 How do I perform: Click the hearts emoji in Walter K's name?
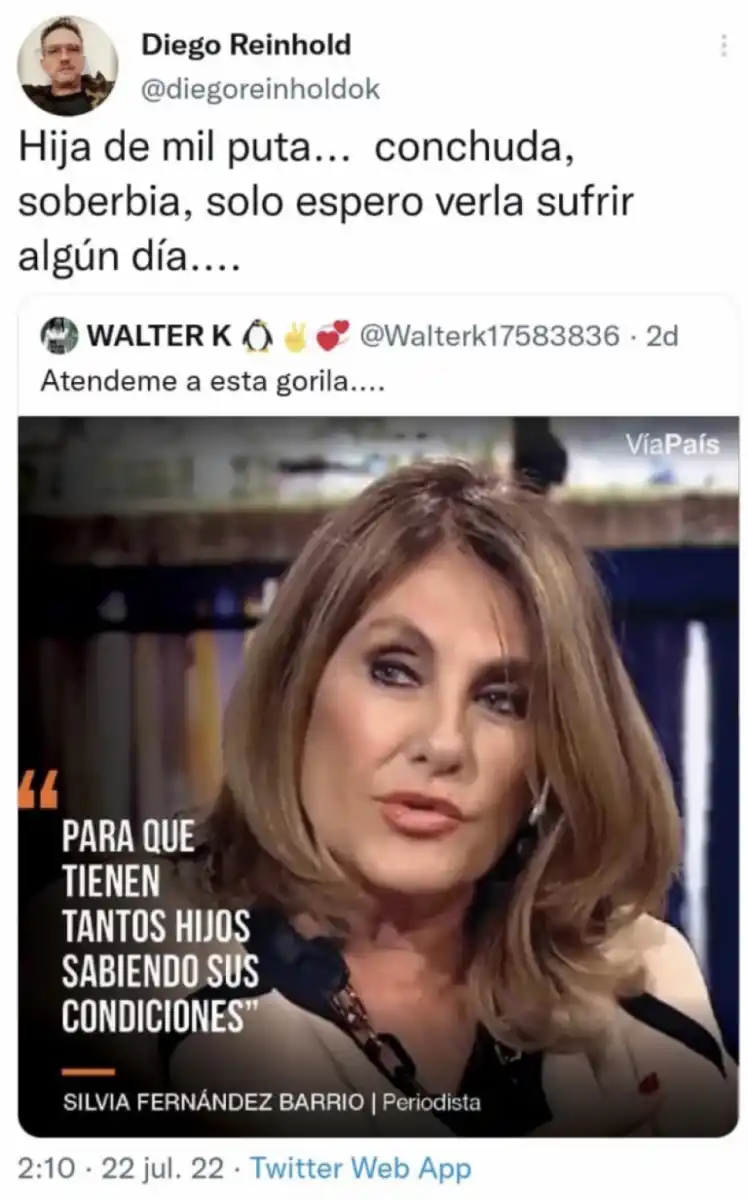332,338
